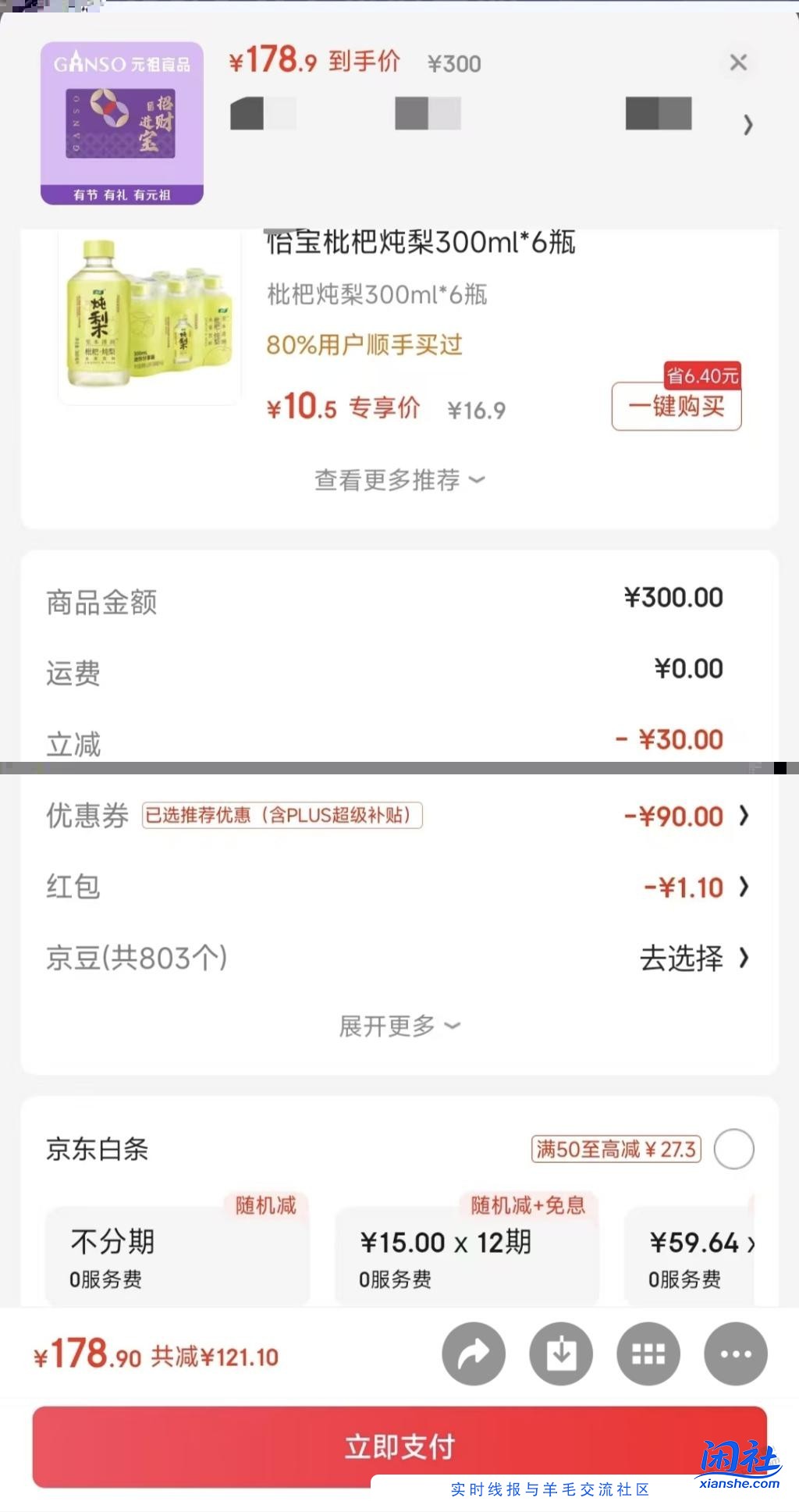Open the ellipsis more-options icon
The image size is (799, 1512).
[735, 1354]
